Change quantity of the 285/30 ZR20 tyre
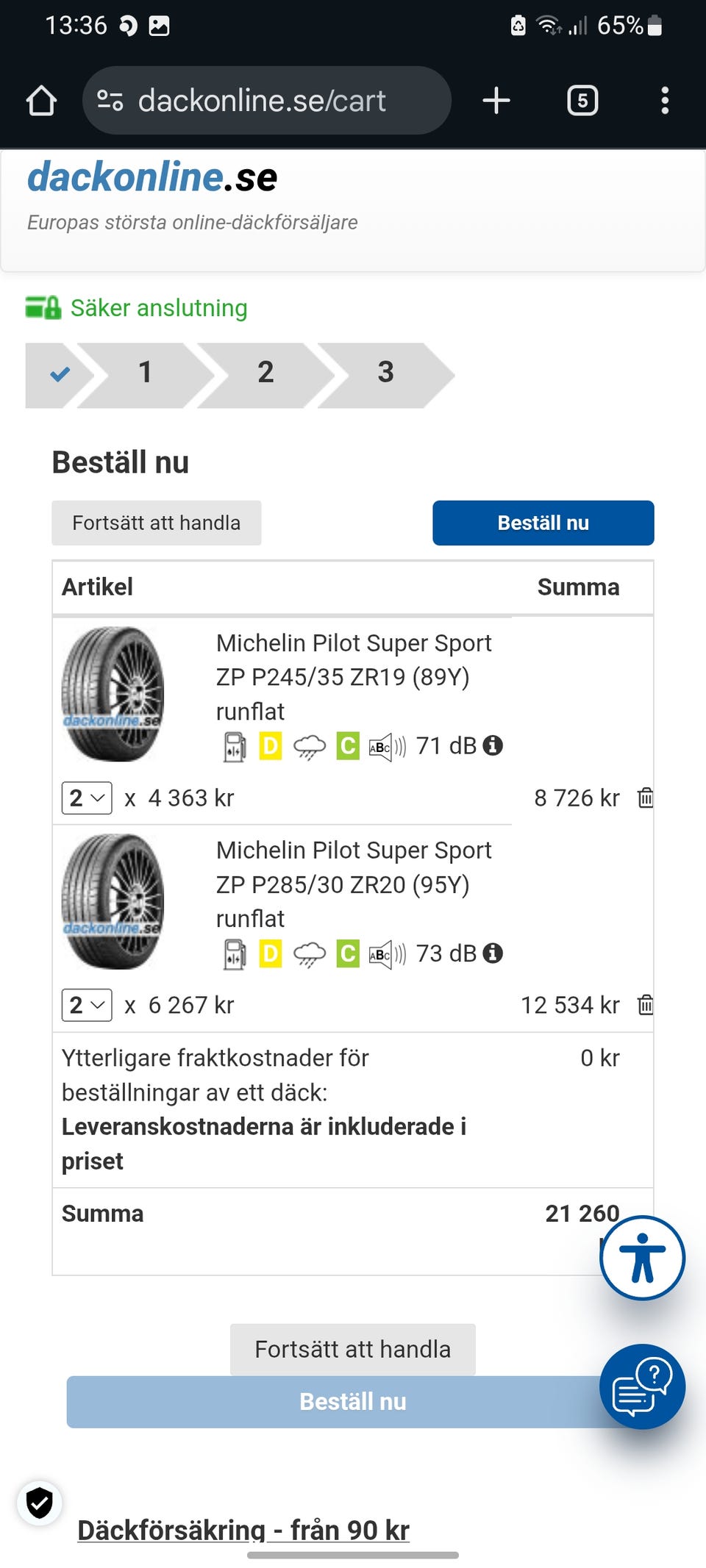The image size is (706, 1568). coord(87,1005)
